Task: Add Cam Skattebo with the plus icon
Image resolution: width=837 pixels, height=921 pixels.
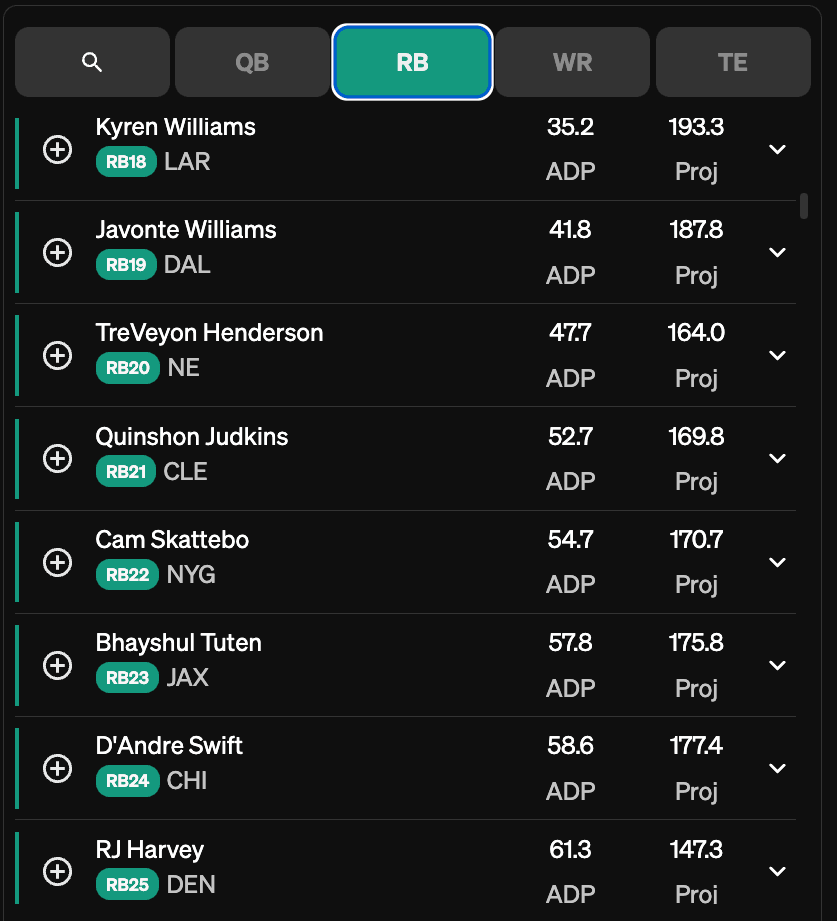Action: (x=58, y=562)
